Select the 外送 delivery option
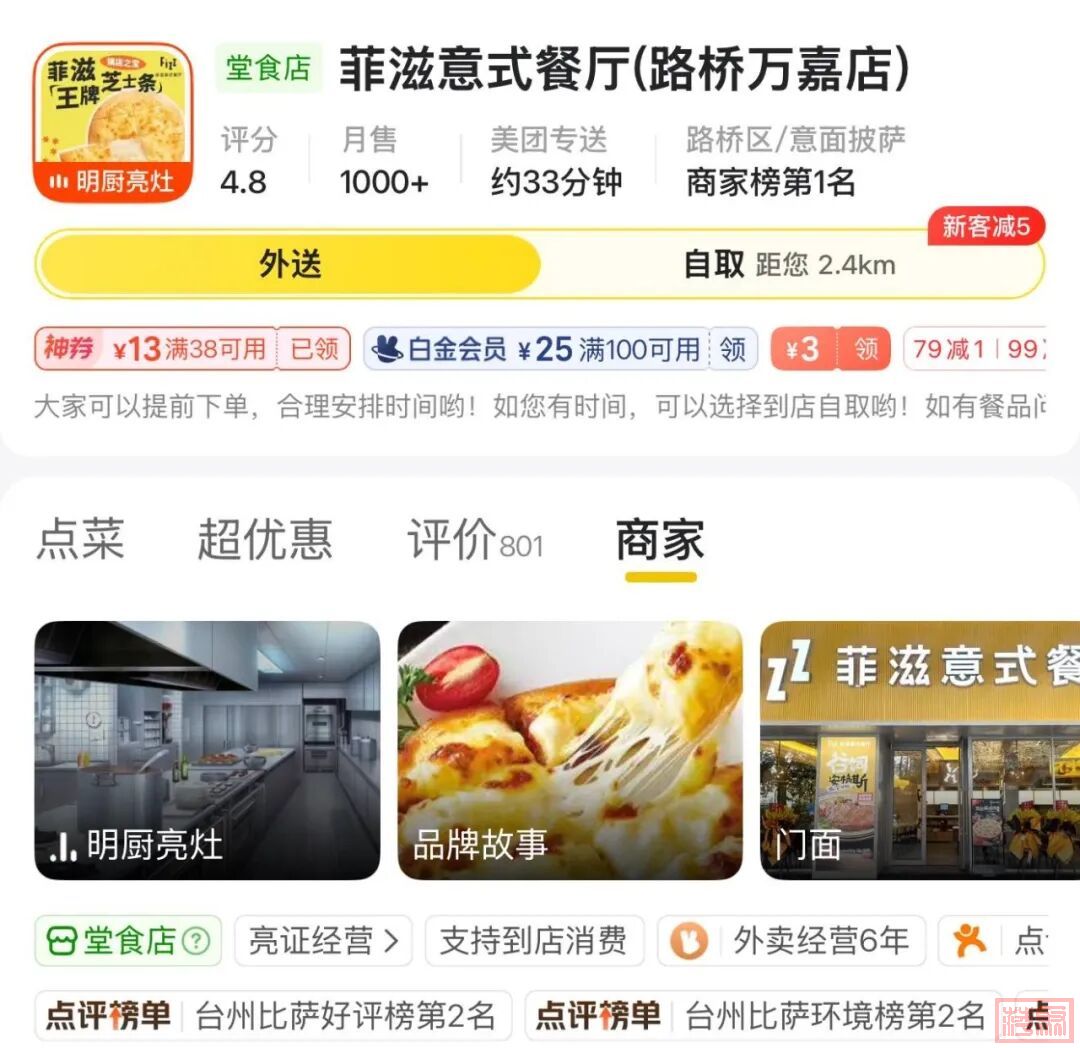The height and width of the screenshot is (1048, 1080). click(290, 265)
